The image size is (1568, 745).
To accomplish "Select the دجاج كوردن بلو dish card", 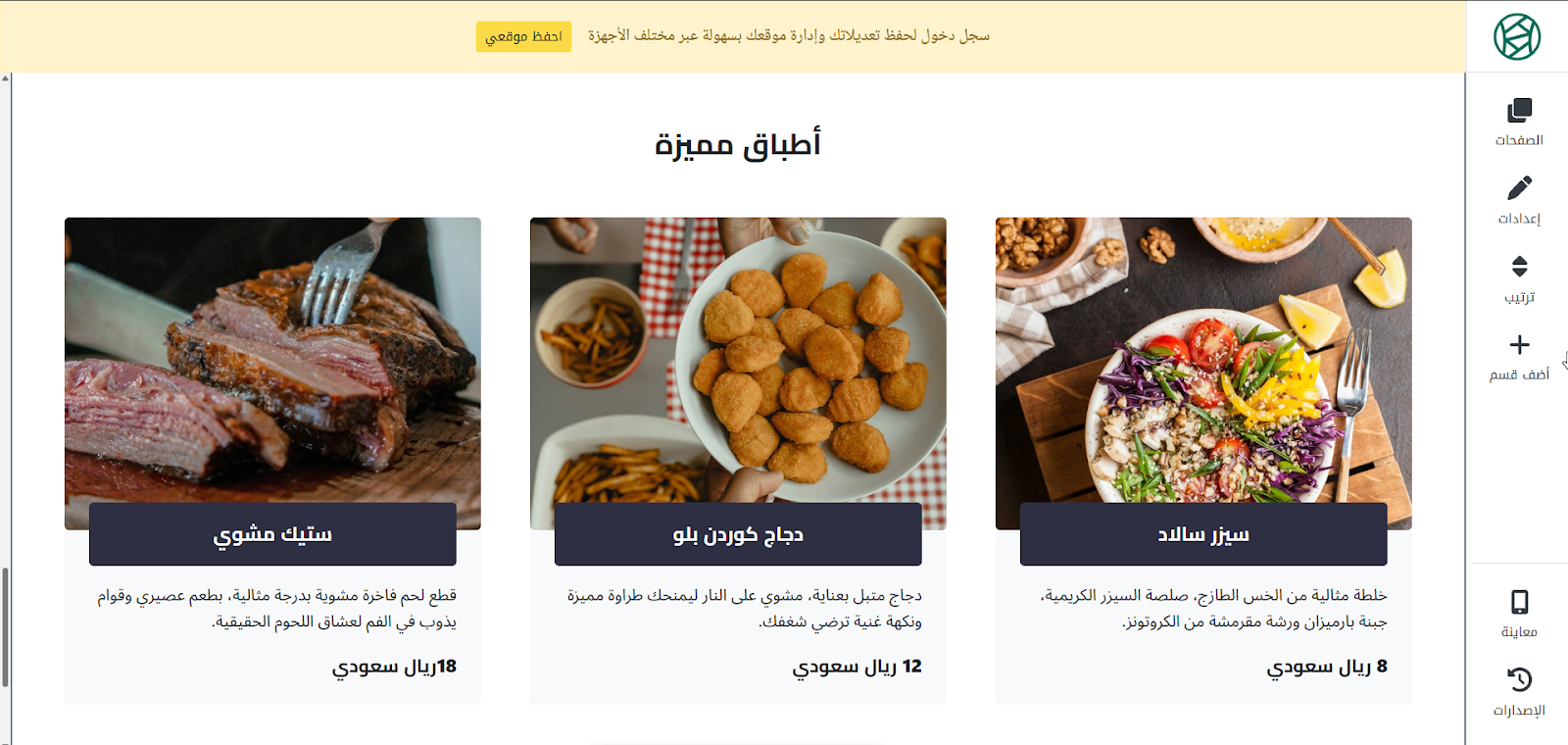I will pyautogui.click(x=738, y=534).
